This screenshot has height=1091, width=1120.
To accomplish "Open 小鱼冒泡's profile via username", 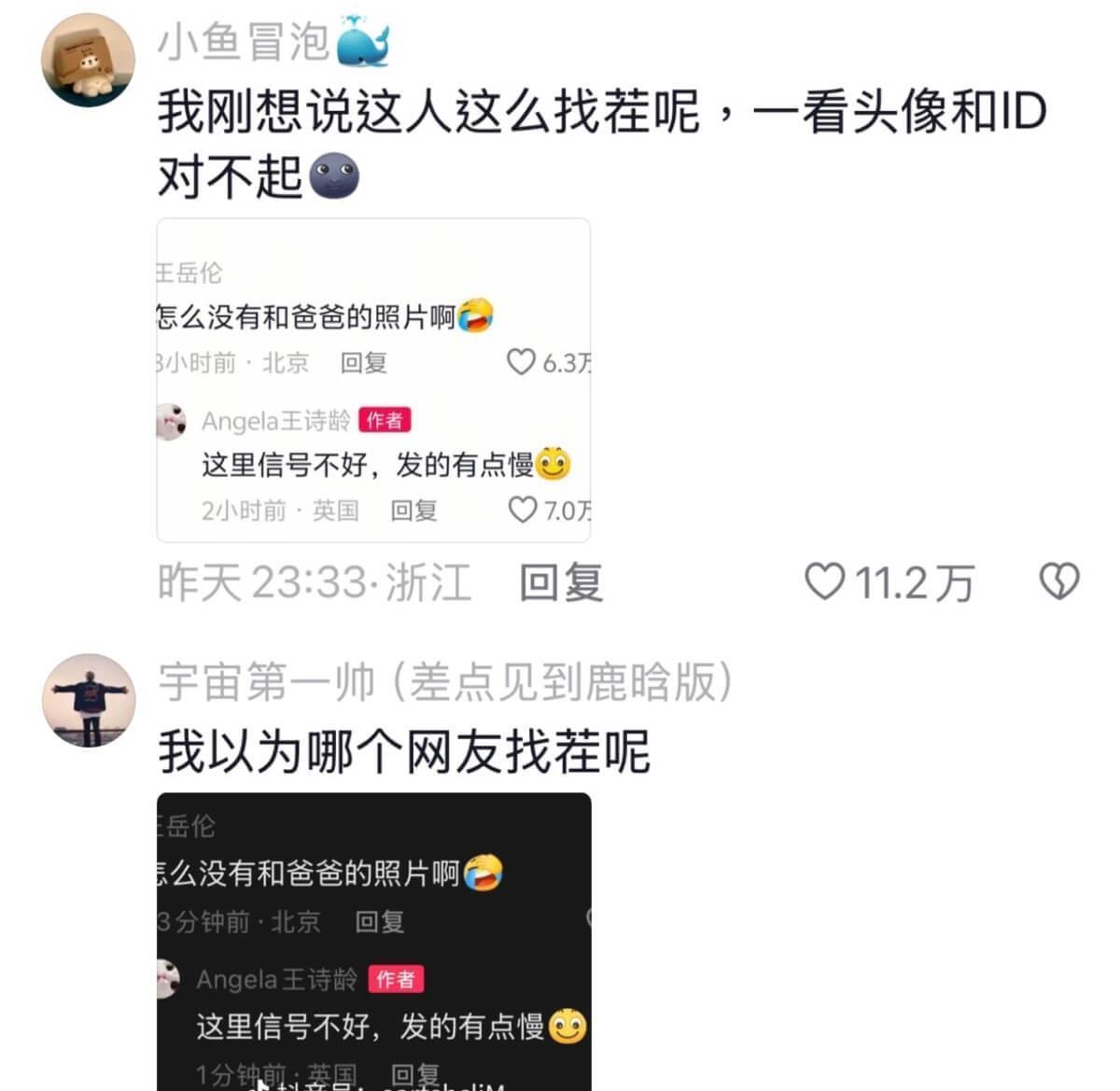I will [x=245, y=42].
